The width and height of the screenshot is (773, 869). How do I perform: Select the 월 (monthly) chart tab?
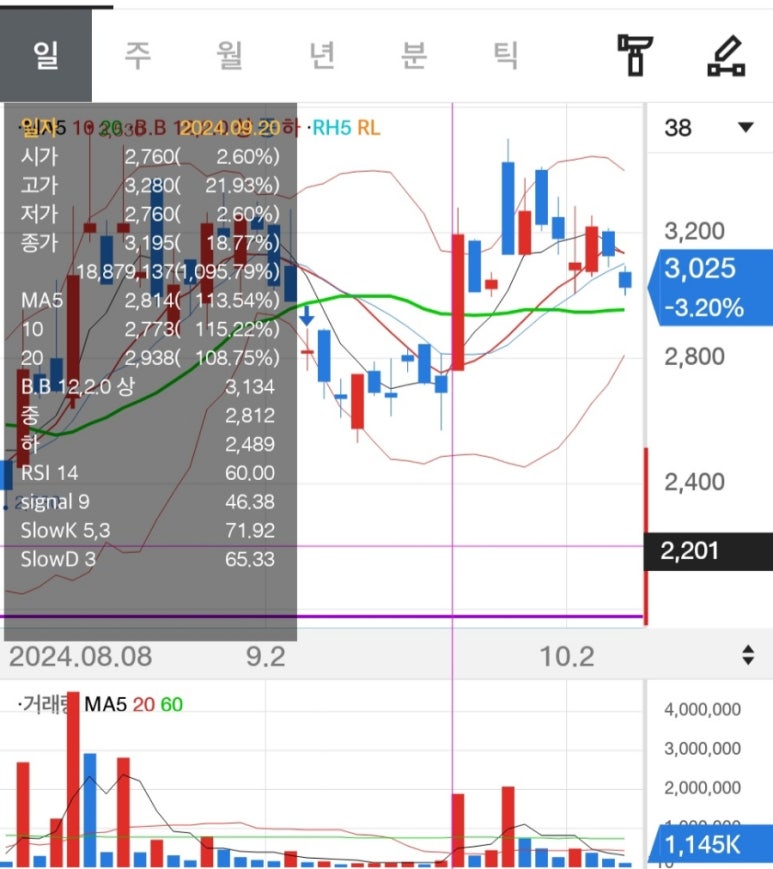(229, 55)
